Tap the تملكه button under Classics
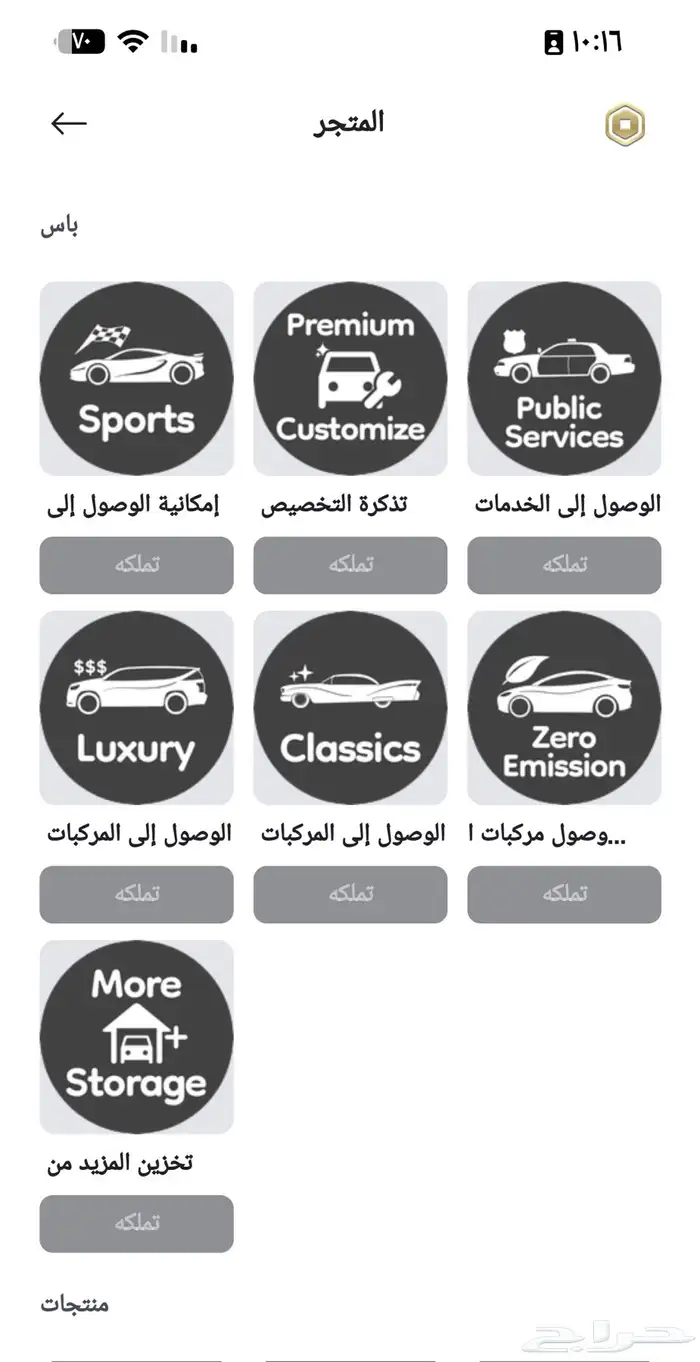This screenshot has width=700, height=1362. click(x=350, y=894)
